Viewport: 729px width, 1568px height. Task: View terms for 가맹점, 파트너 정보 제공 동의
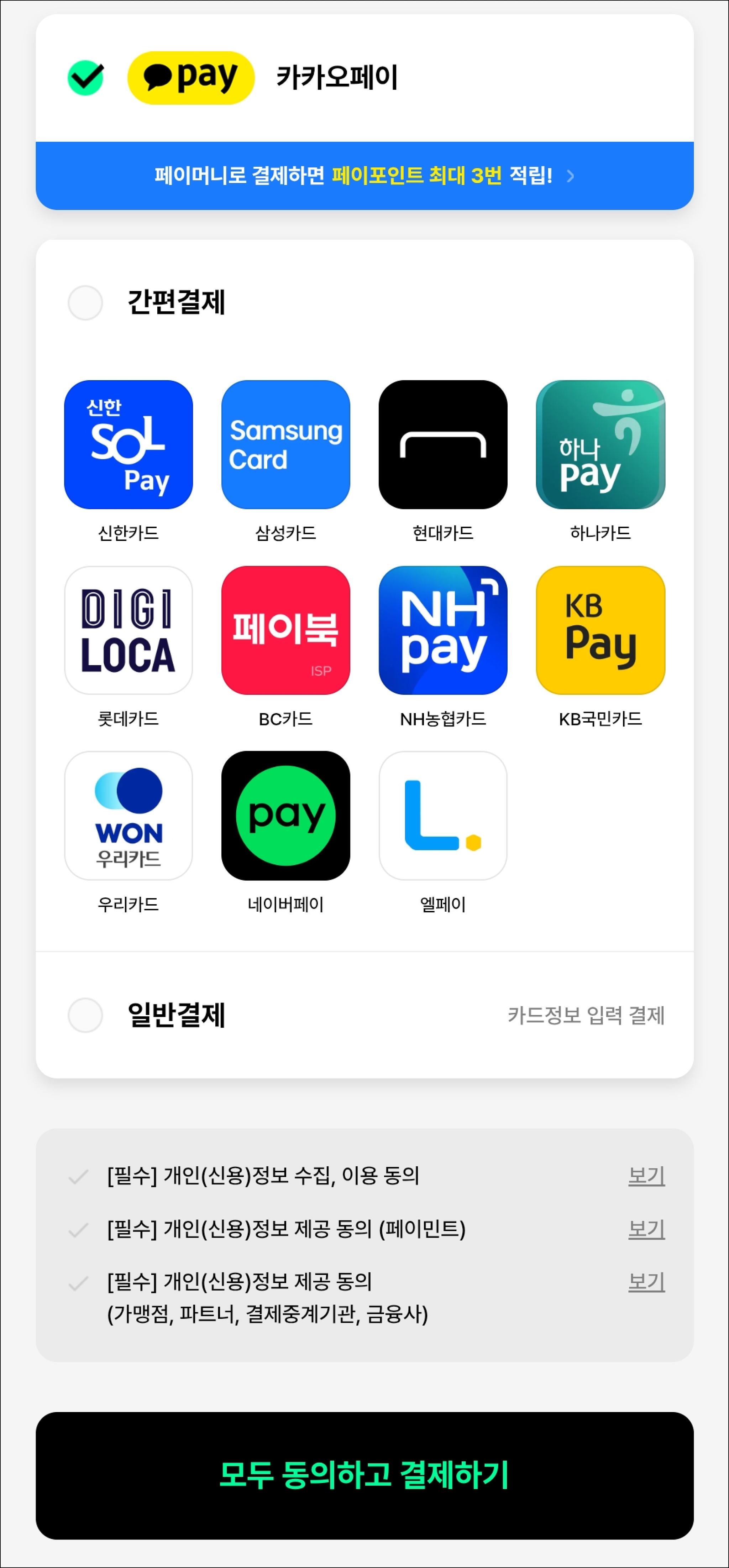click(646, 1282)
